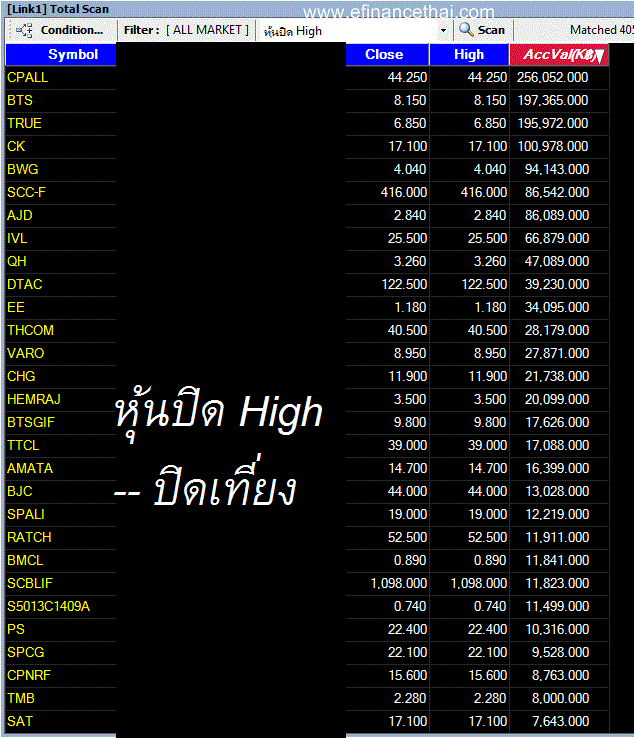This screenshot has height=738, width=634.
Task: Run the Scan button
Action: click(482, 30)
